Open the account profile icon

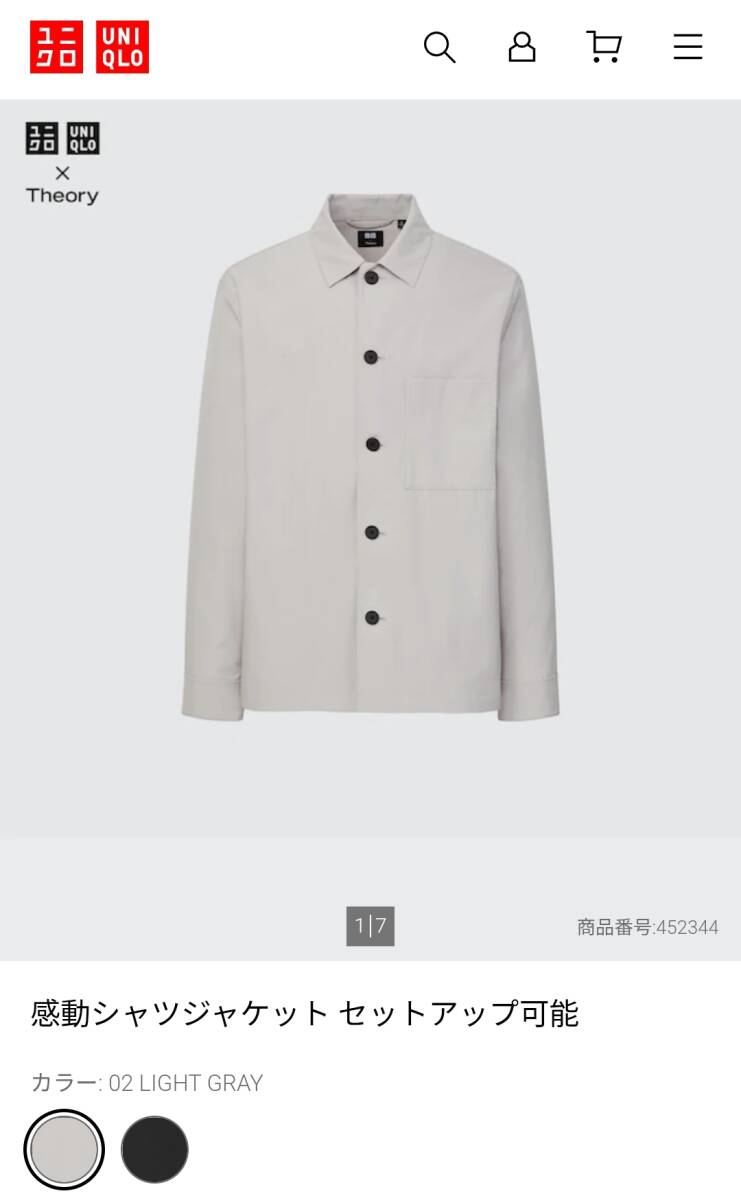522,47
